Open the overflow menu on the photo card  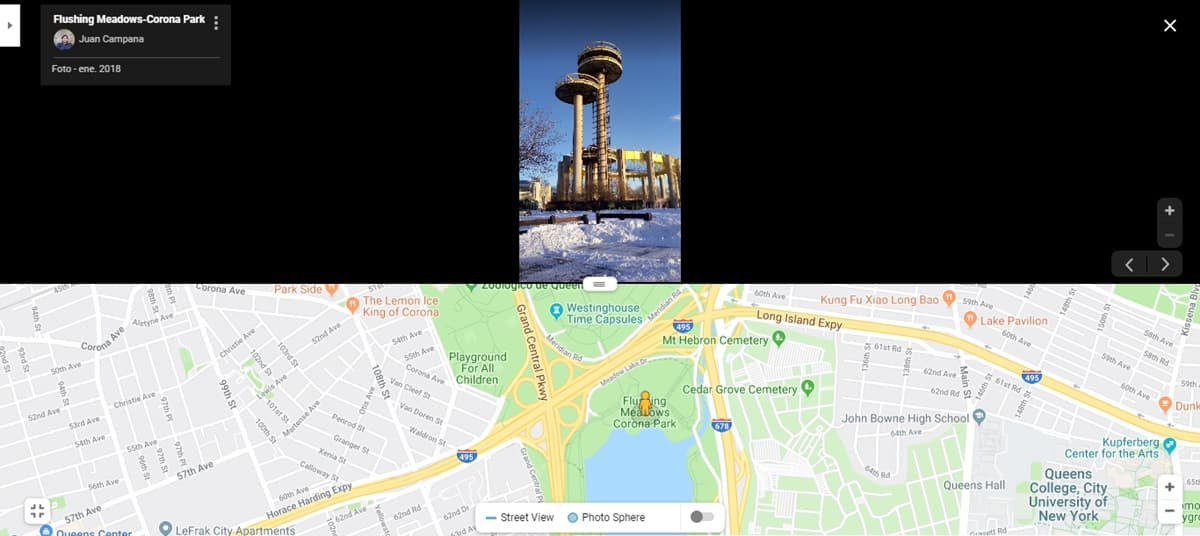click(x=217, y=22)
